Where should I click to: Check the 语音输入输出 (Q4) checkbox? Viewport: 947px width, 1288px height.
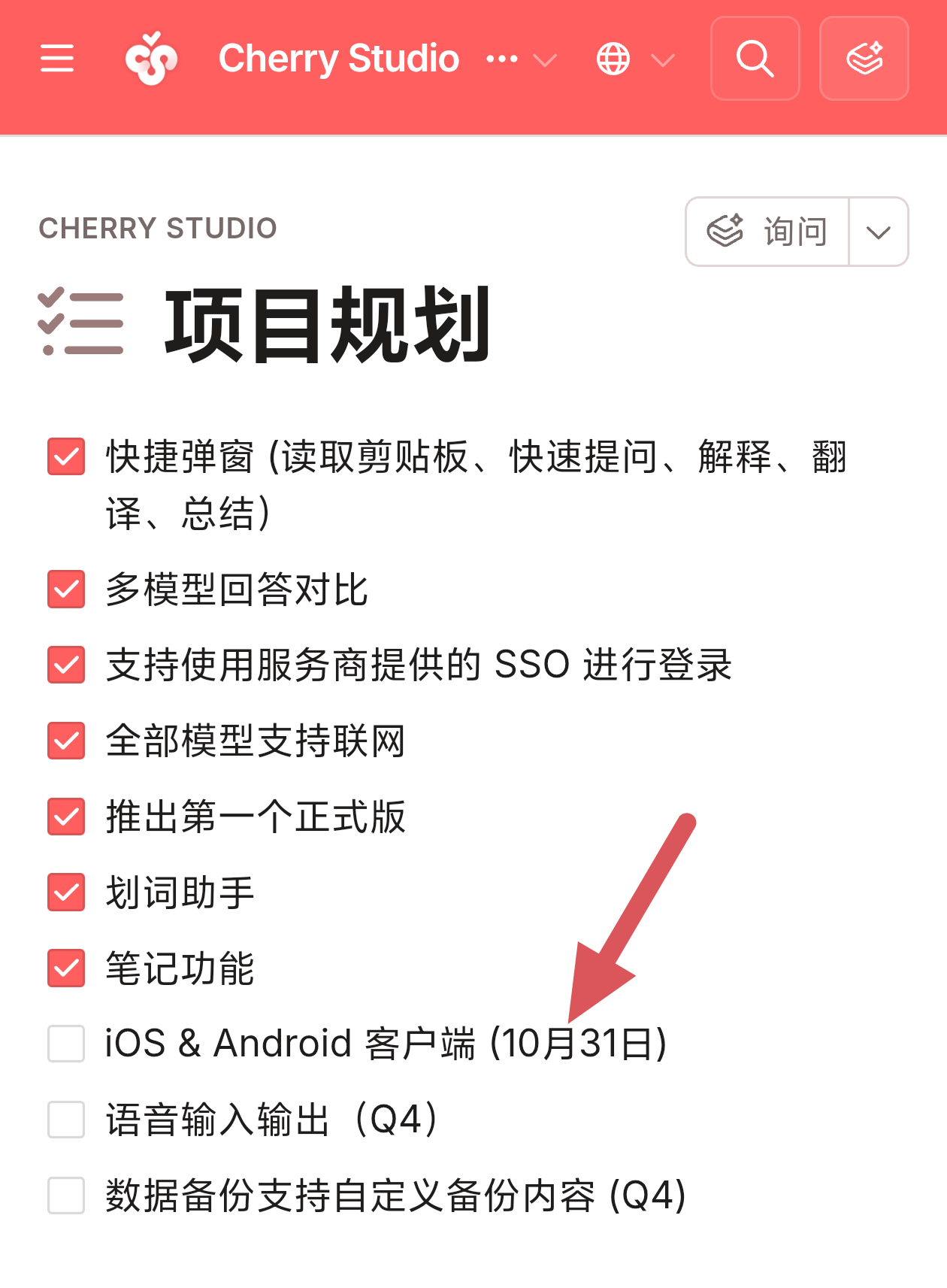(66, 1120)
